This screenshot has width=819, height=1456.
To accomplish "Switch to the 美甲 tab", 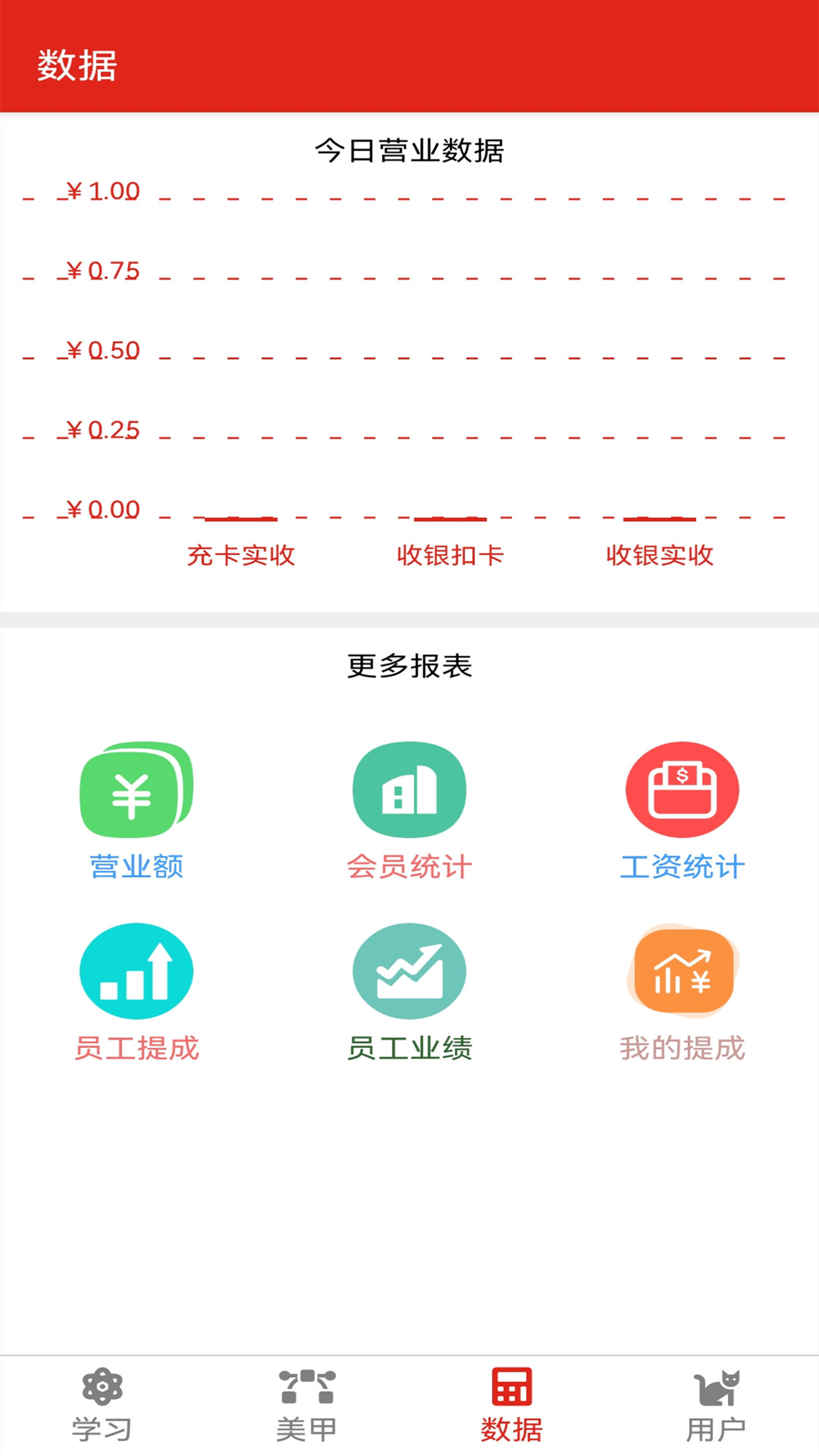I will [x=307, y=1406].
